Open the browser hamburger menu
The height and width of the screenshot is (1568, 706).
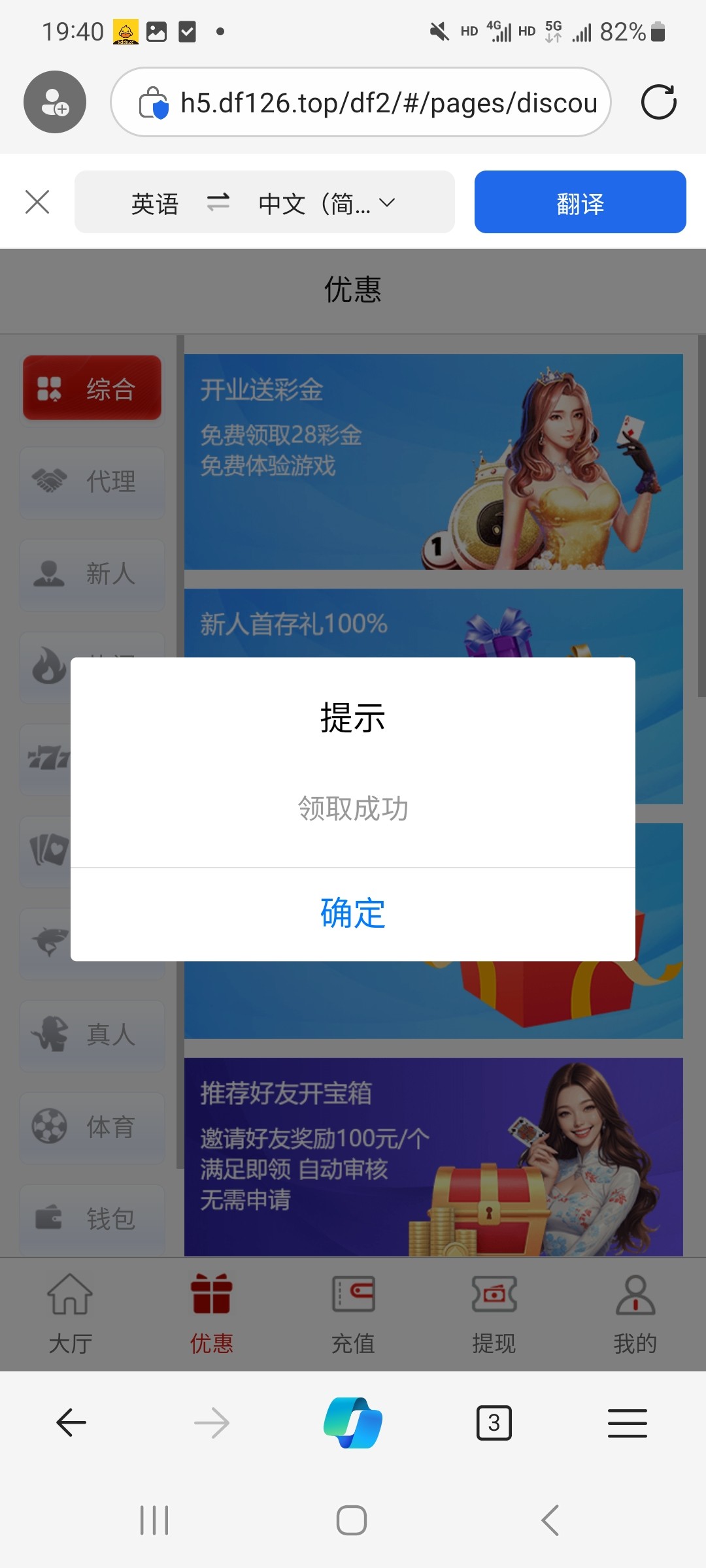click(627, 1422)
